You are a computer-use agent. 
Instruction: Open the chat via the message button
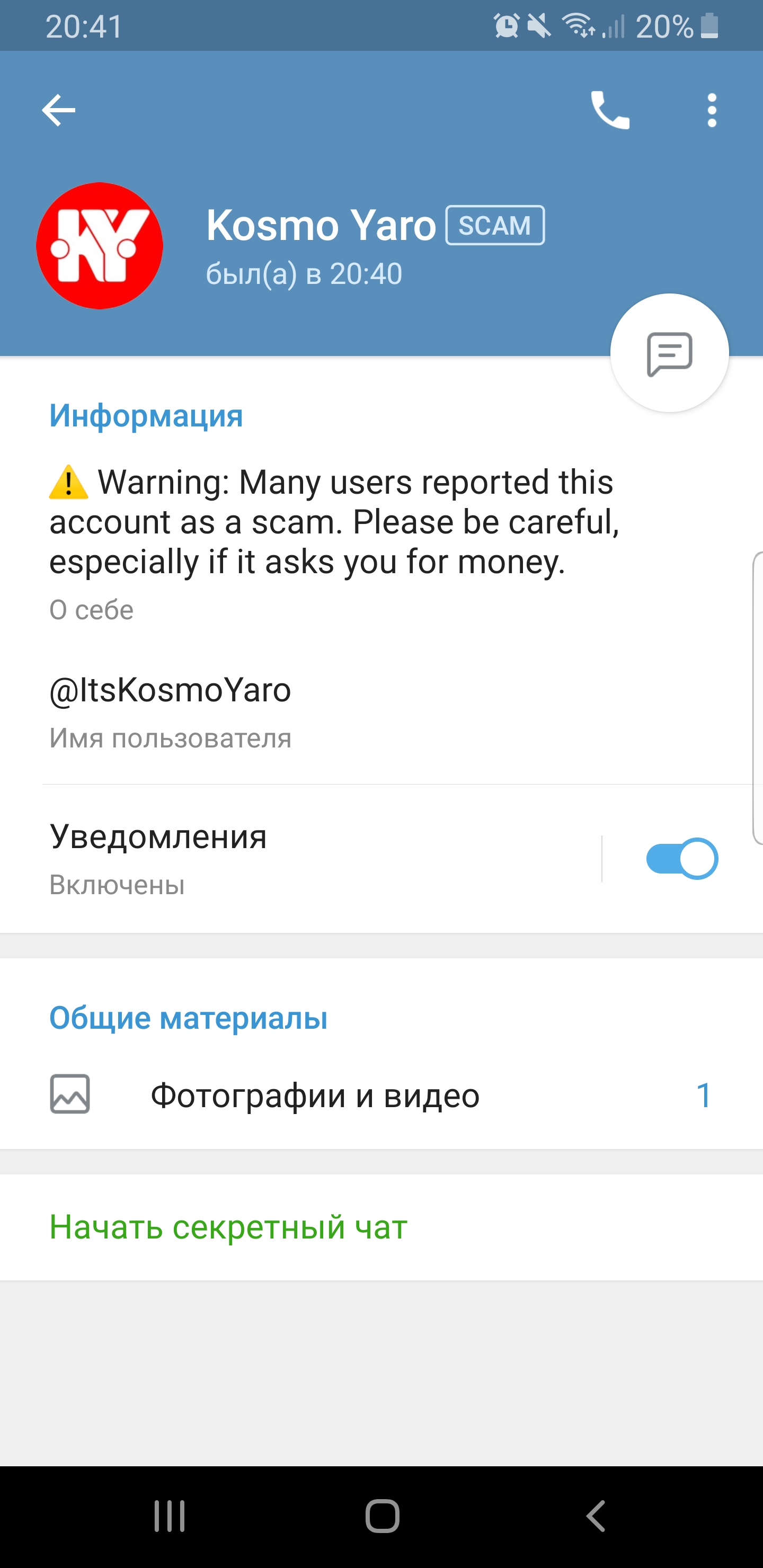click(669, 353)
